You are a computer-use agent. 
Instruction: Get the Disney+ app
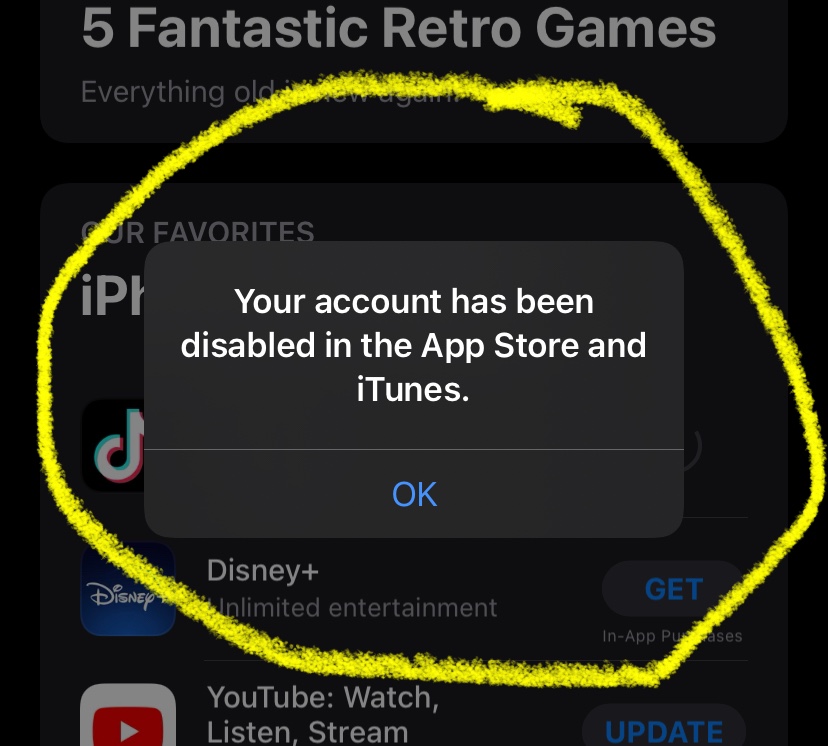[x=673, y=589]
